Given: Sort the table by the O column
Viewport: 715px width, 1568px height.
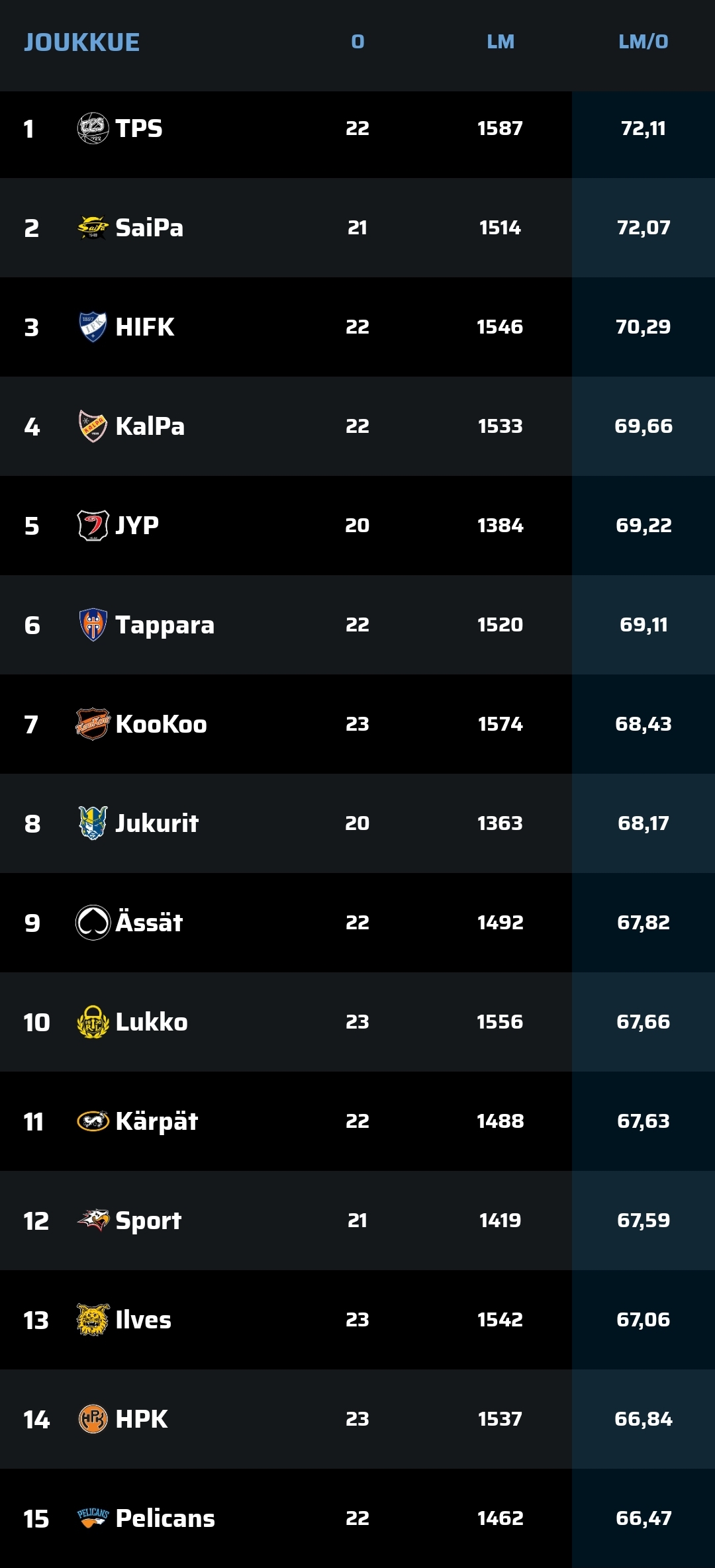Looking at the screenshot, I should (358, 42).
